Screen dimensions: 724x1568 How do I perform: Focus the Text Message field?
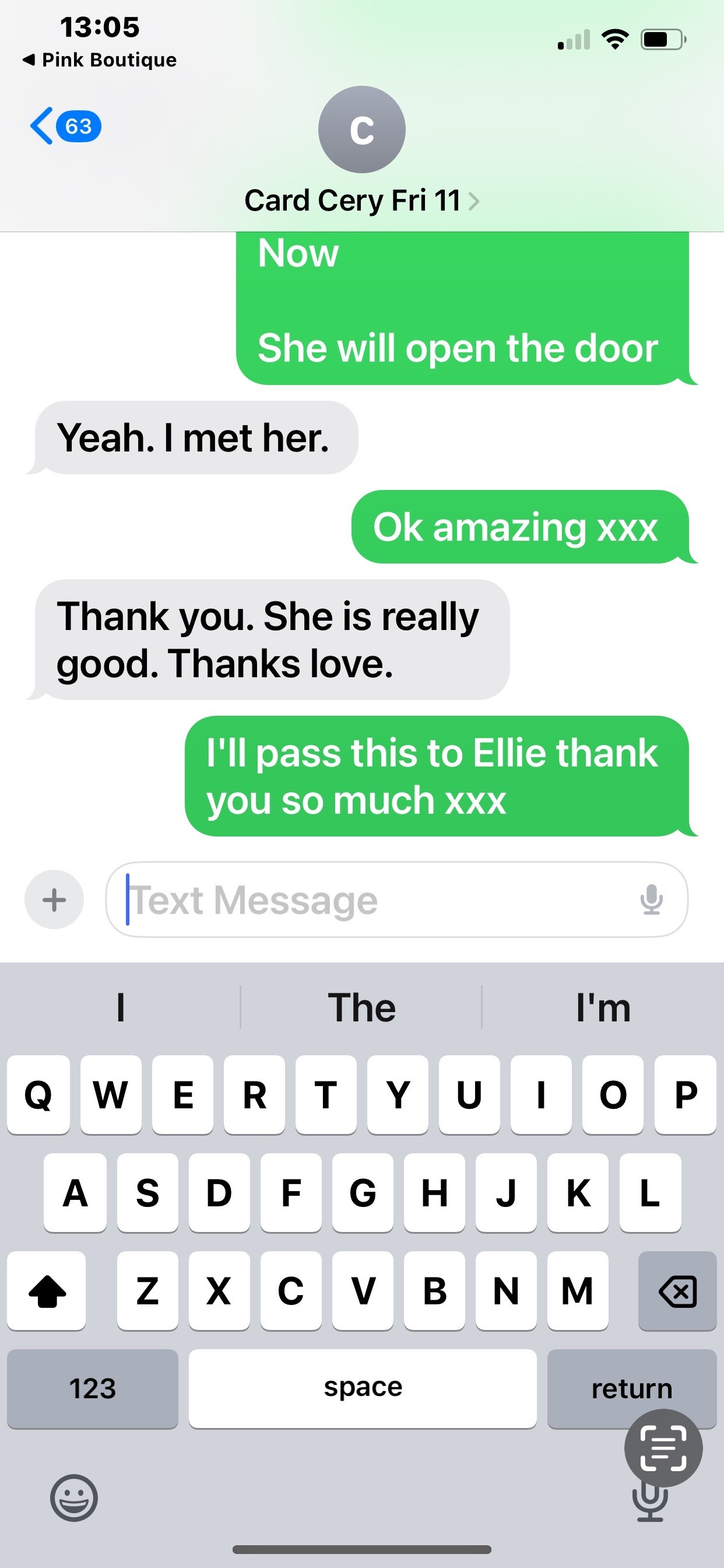[377, 900]
